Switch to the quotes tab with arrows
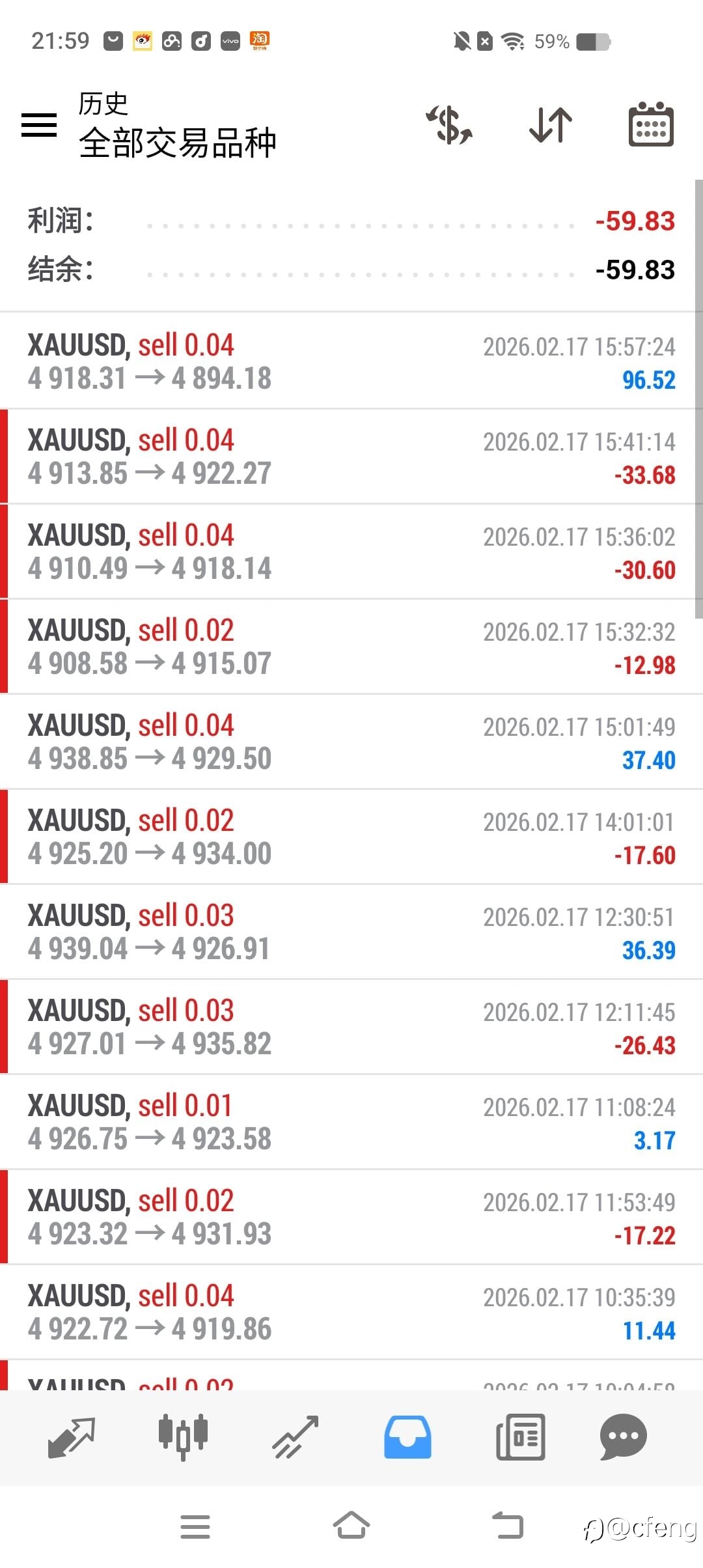This screenshot has height=1568, width=703. point(72,1436)
